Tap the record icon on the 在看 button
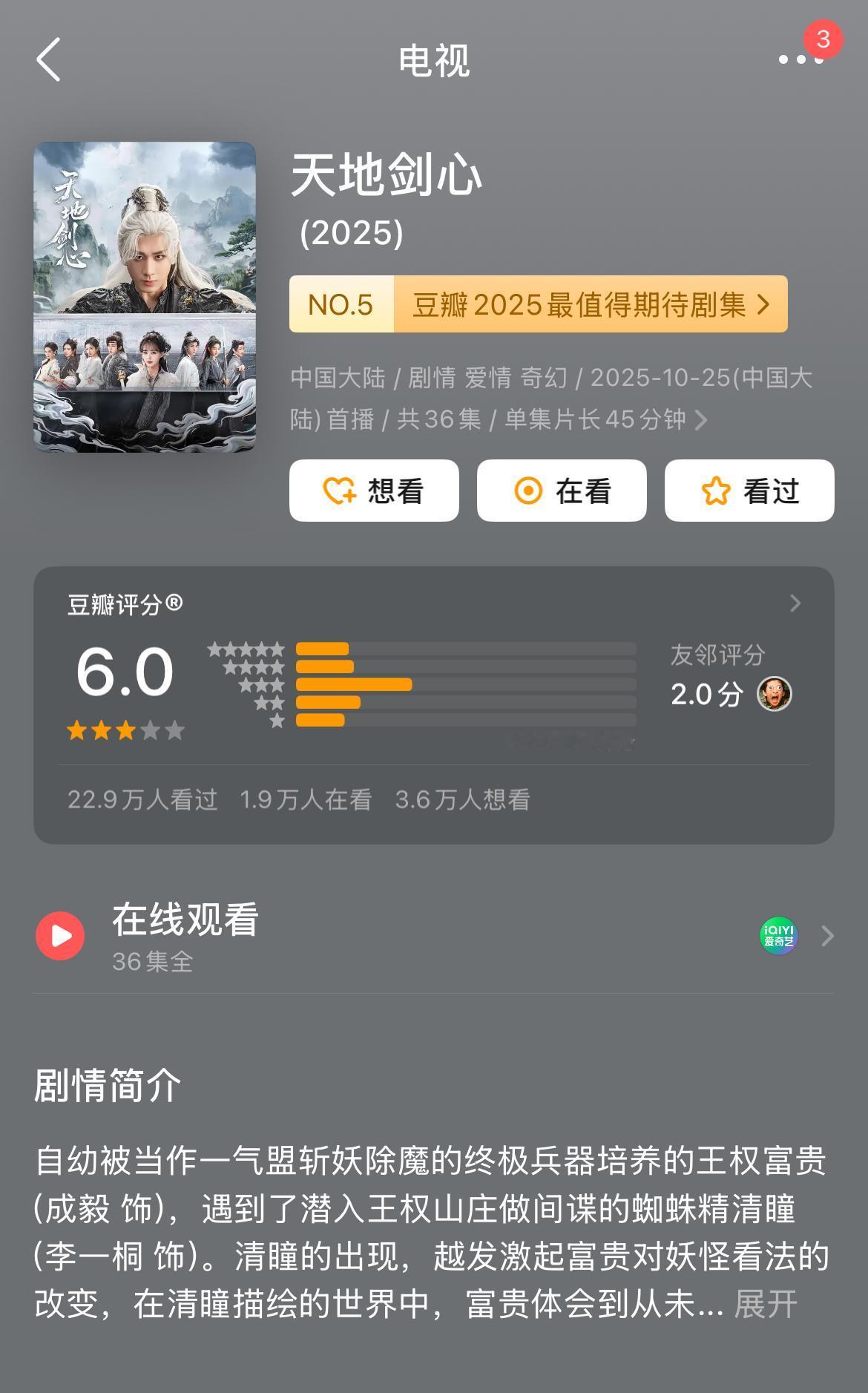The width and height of the screenshot is (868, 1393). click(x=527, y=490)
